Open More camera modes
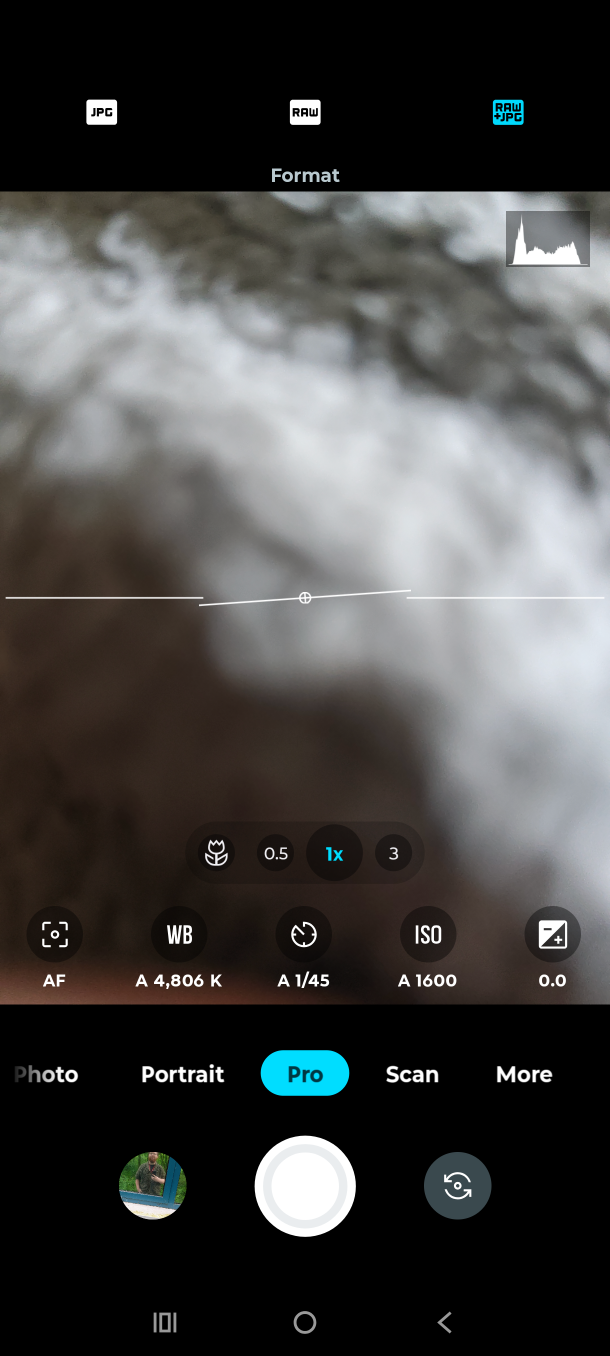 point(524,1074)
